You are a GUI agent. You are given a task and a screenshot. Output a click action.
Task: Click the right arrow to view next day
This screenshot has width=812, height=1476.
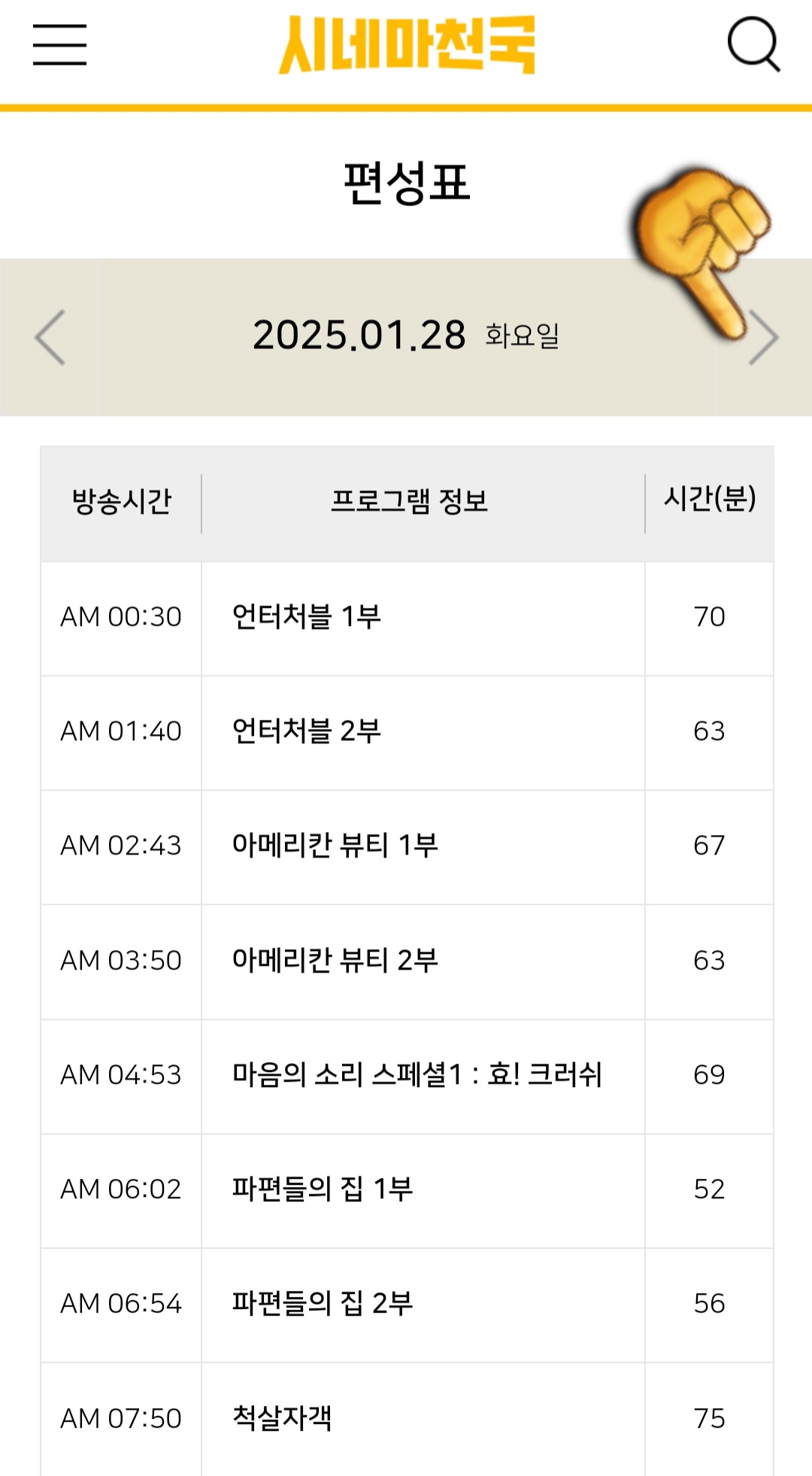tap(765, 338)
